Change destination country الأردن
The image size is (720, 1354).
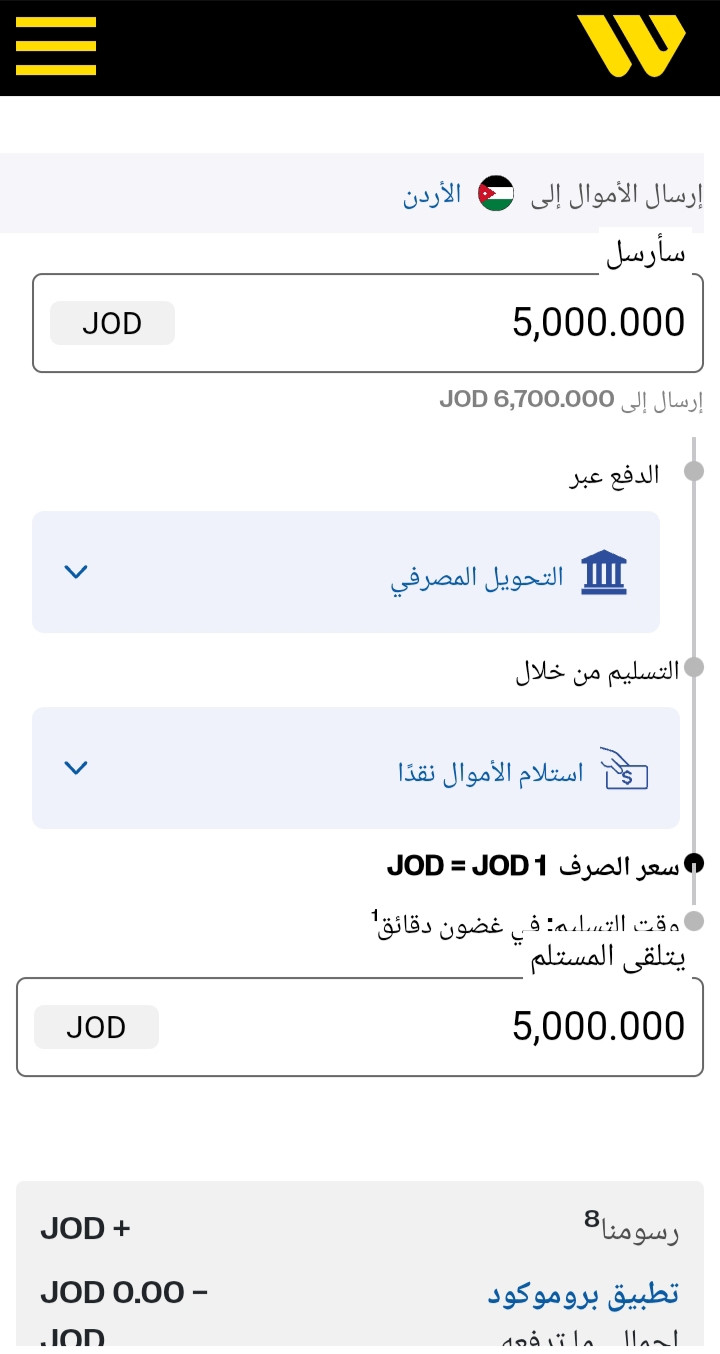click(458, 194)
